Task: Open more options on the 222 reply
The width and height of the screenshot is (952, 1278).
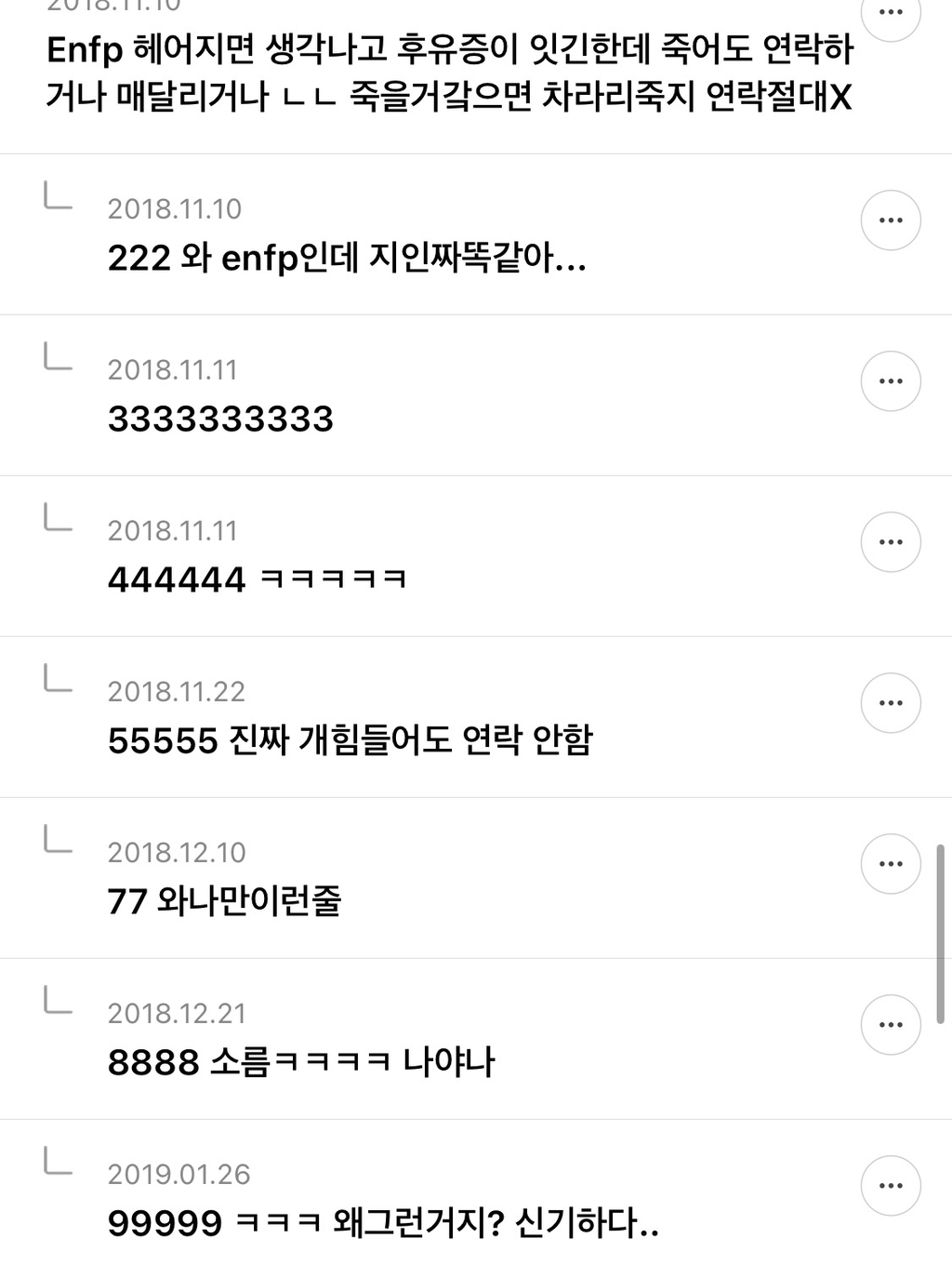Action: (891, 220)
